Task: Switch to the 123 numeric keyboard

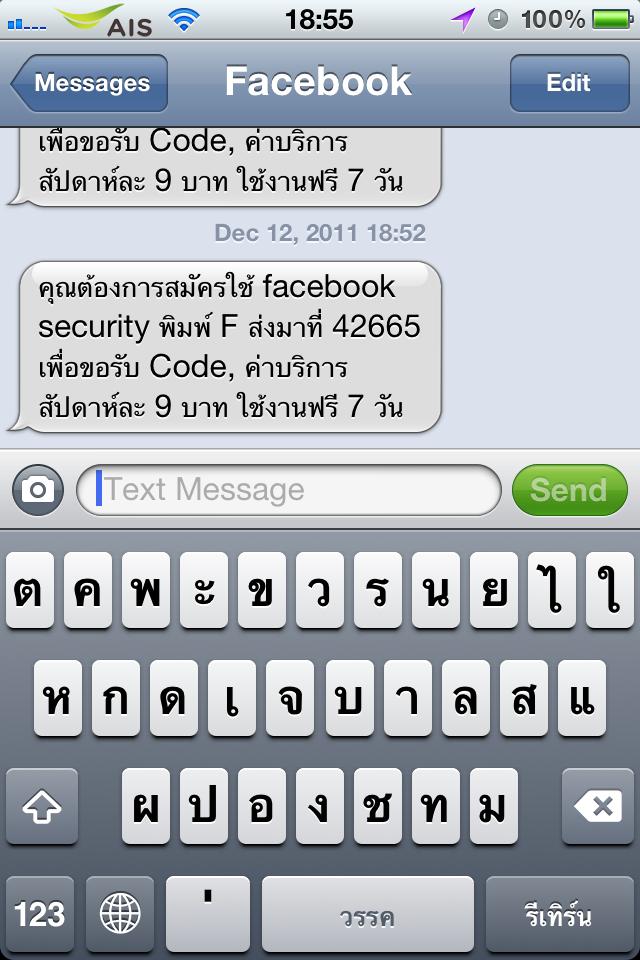Action: (41, 914)
